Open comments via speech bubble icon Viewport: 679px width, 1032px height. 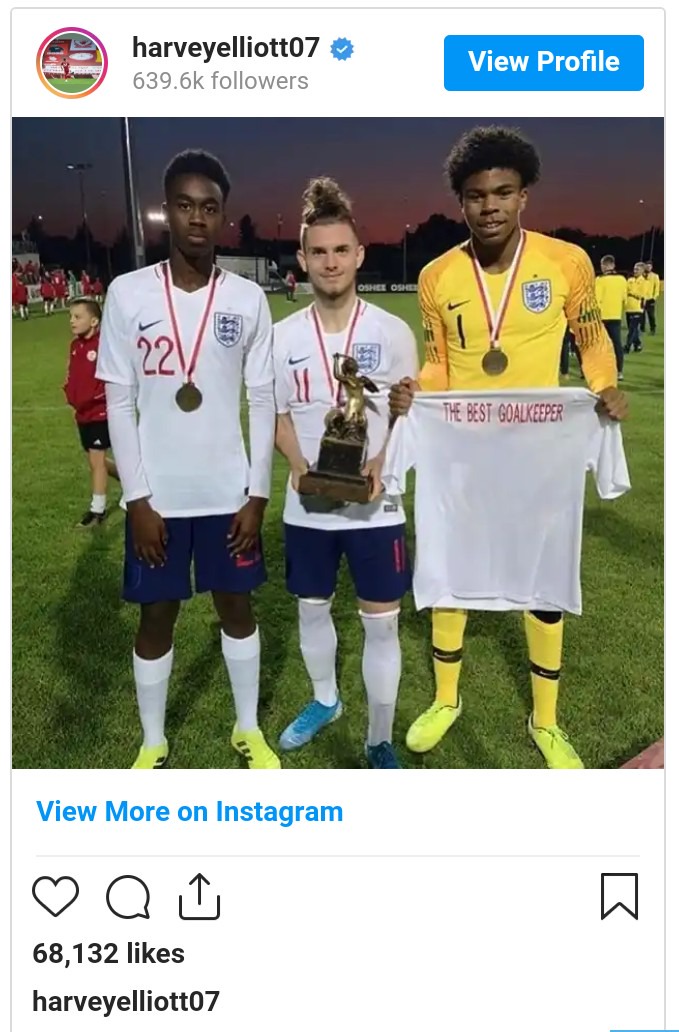128,896
